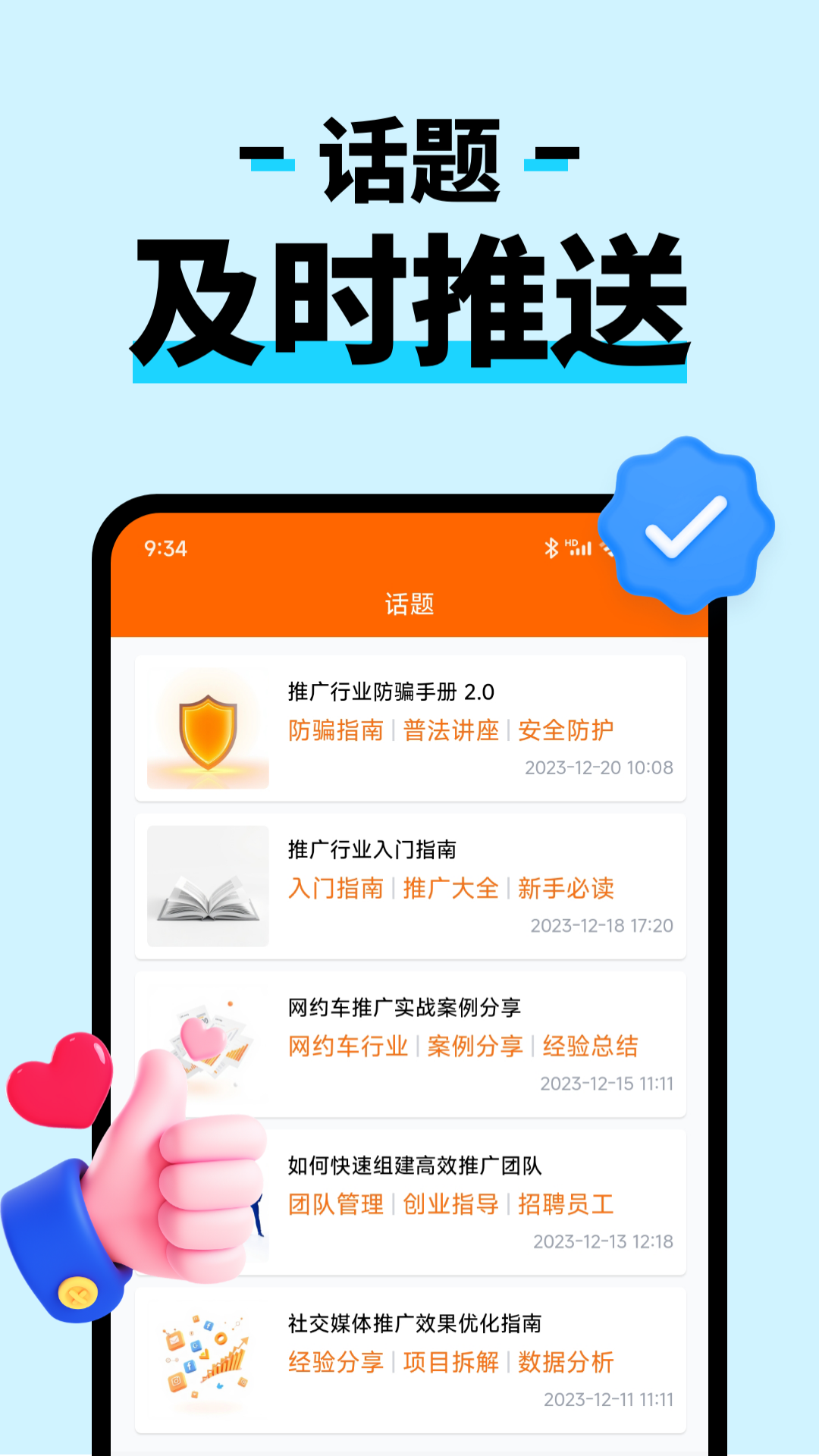Click the 普法讲座 tag
Screen dimensions: 819x1456
click(451, 731)
